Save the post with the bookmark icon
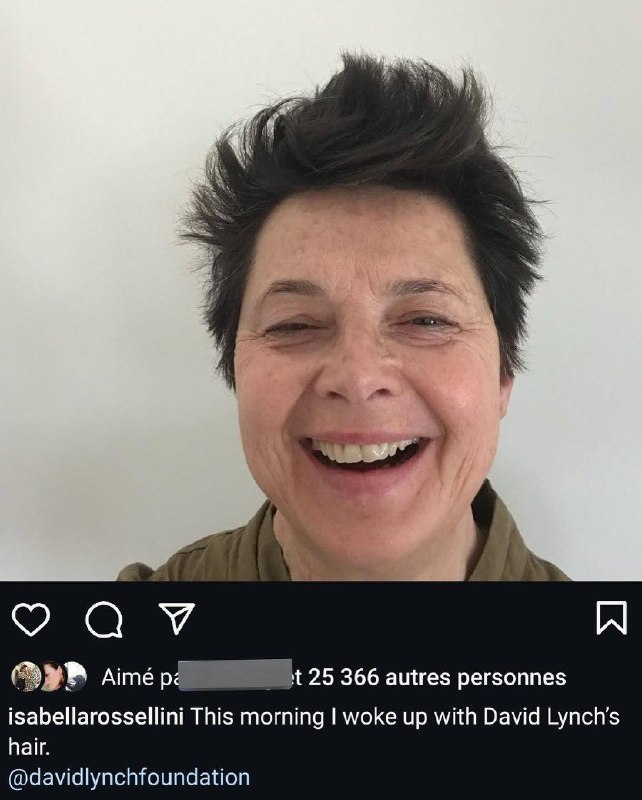The image size is (642, 800). (610, 621)
